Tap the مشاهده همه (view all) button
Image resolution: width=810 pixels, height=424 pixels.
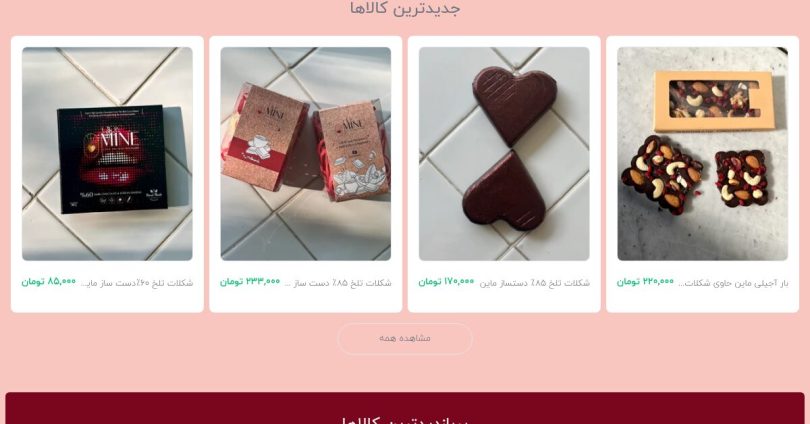point(405,338)
